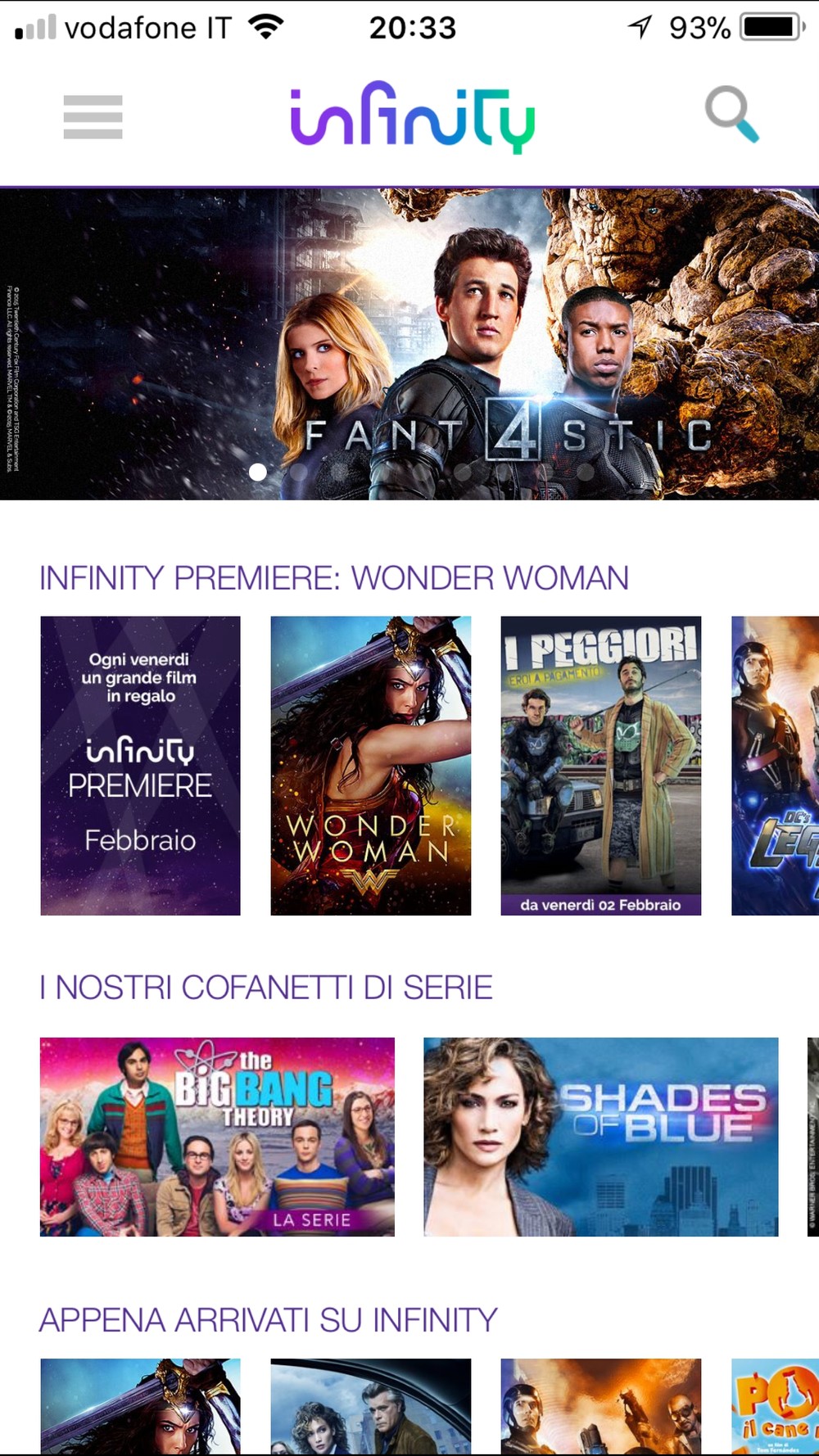
Task: Open Wonder Woman in the Premiere row
Action: click(371, 766)
